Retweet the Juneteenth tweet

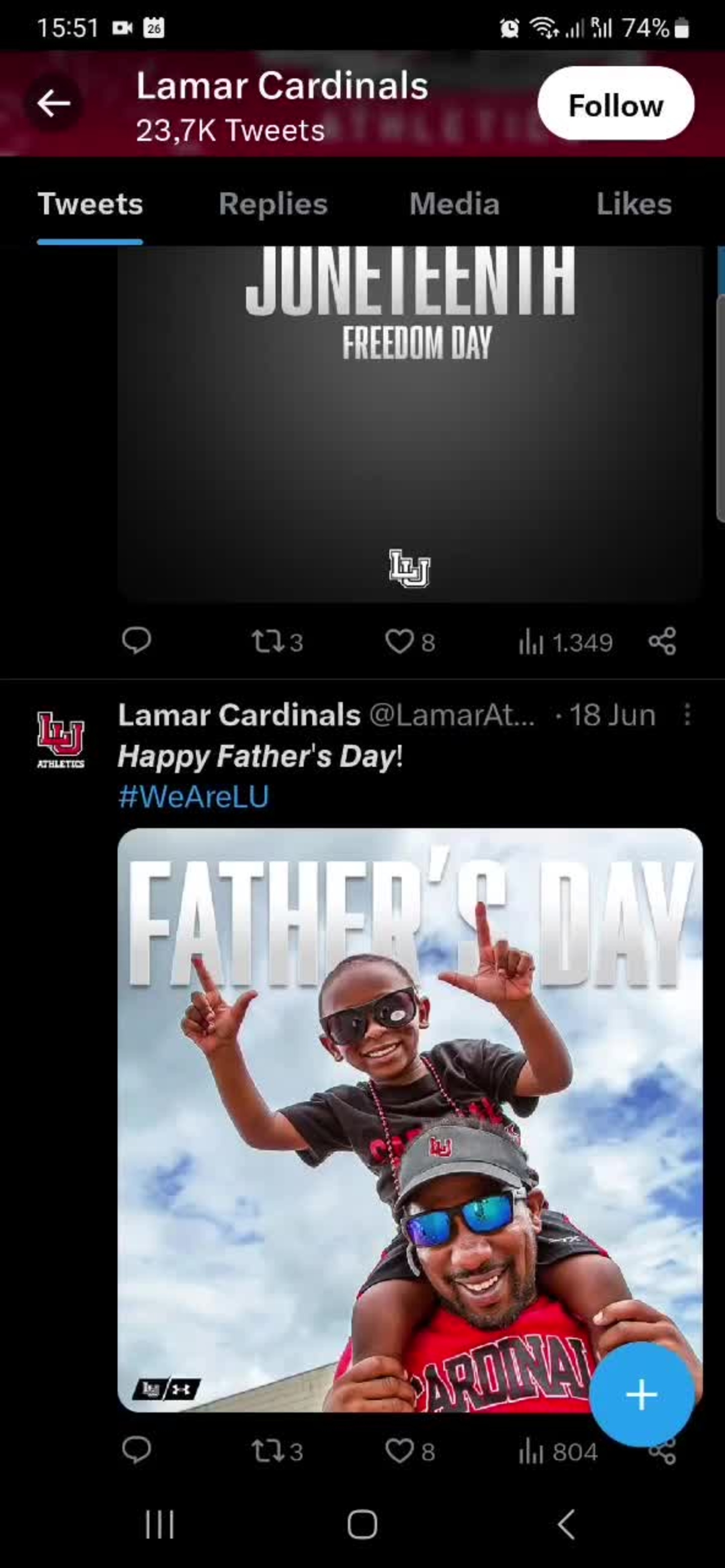pos(276,642)
